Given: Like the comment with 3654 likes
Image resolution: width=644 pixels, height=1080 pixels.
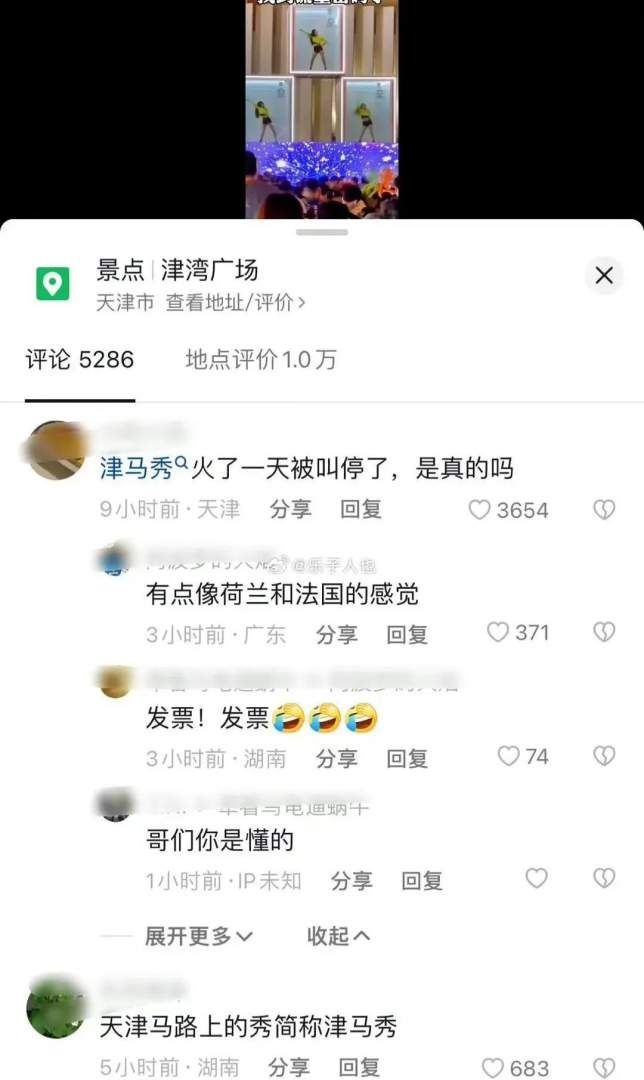Looking at the screenshot, I should (481, 510).
